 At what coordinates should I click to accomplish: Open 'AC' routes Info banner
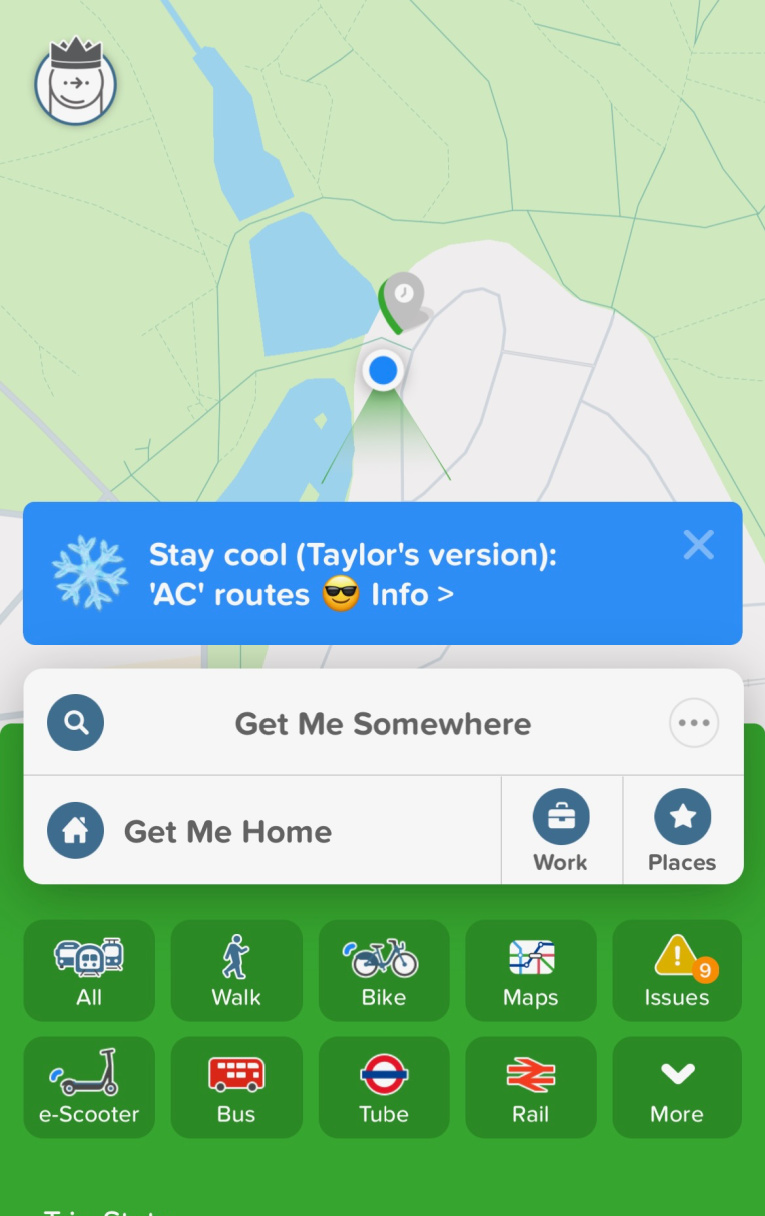coord(352,574)
